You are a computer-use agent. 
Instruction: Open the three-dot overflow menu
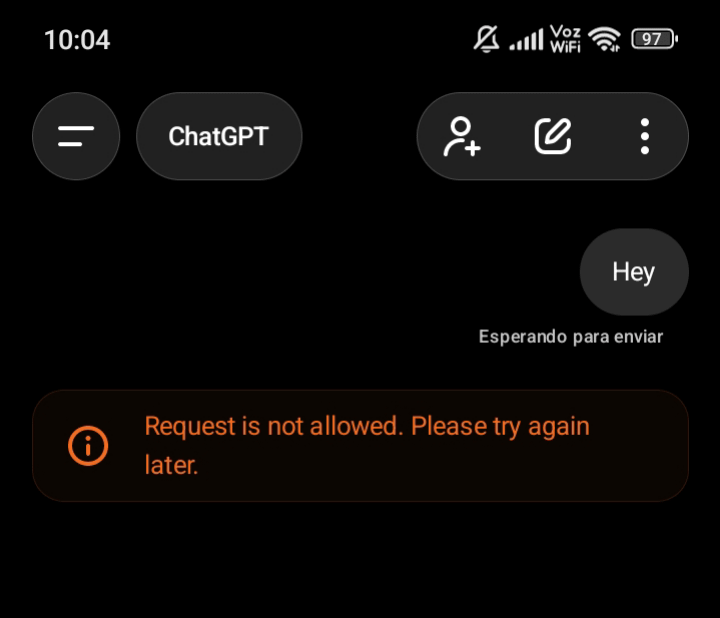(x=645, y=136)
